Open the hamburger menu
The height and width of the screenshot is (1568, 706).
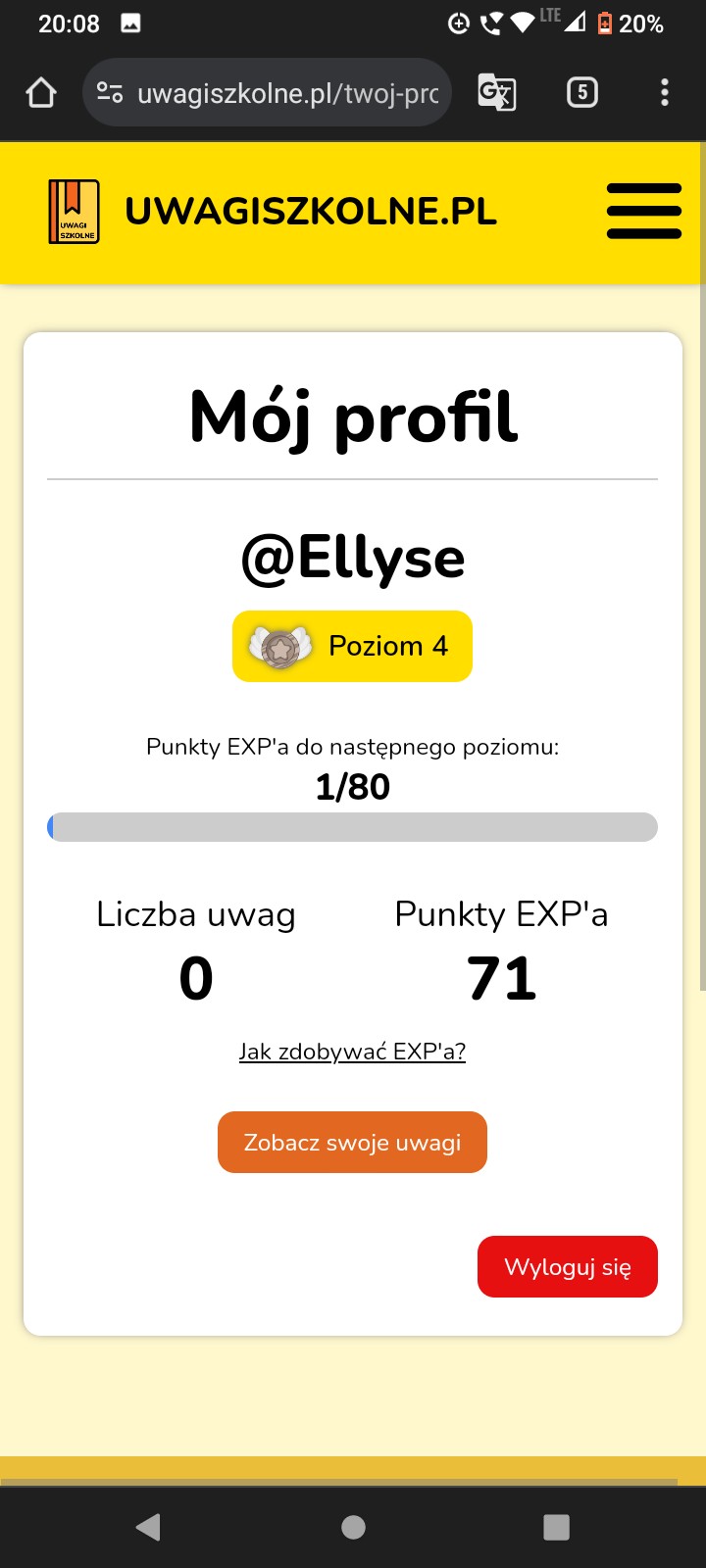(643, 211)
